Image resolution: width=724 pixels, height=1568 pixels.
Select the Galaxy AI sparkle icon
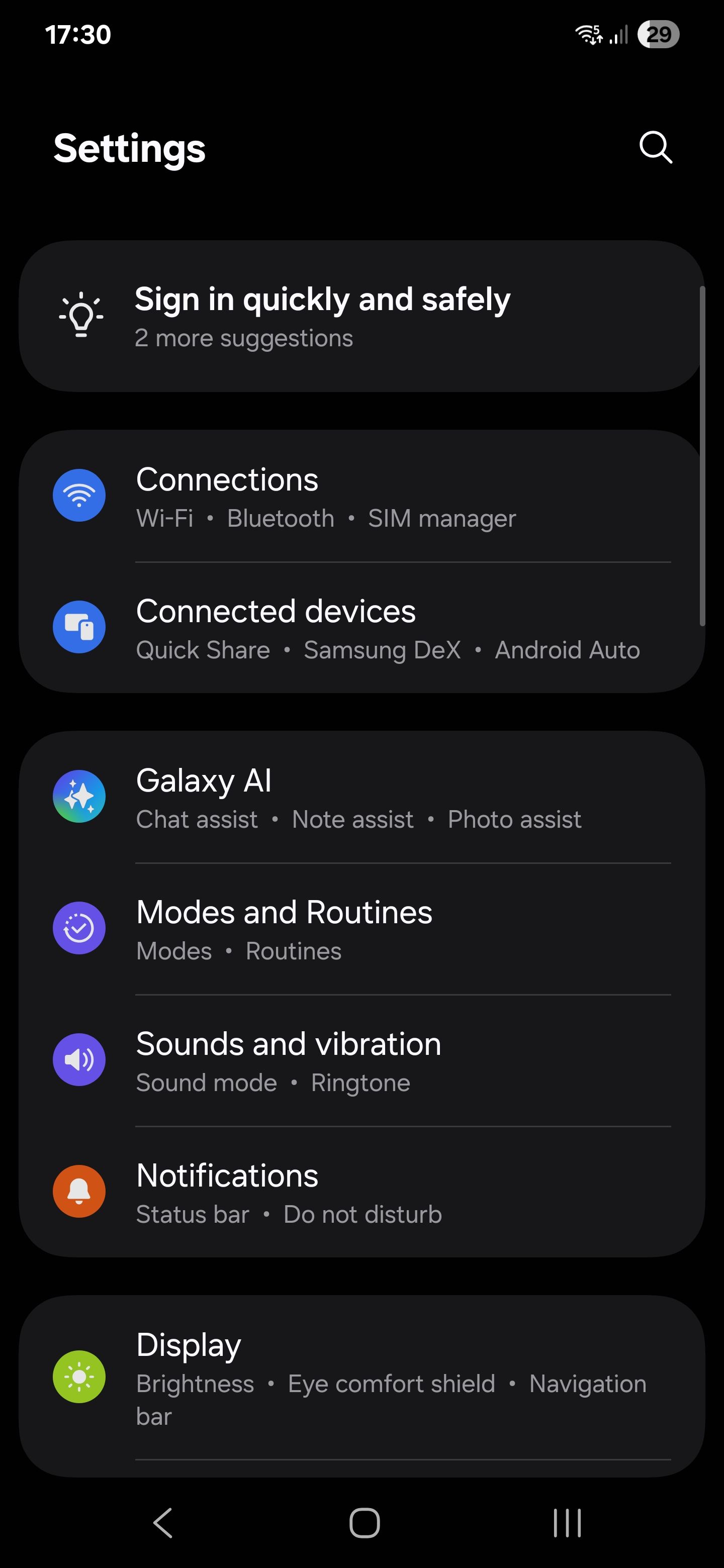click(x=79, y=796)
